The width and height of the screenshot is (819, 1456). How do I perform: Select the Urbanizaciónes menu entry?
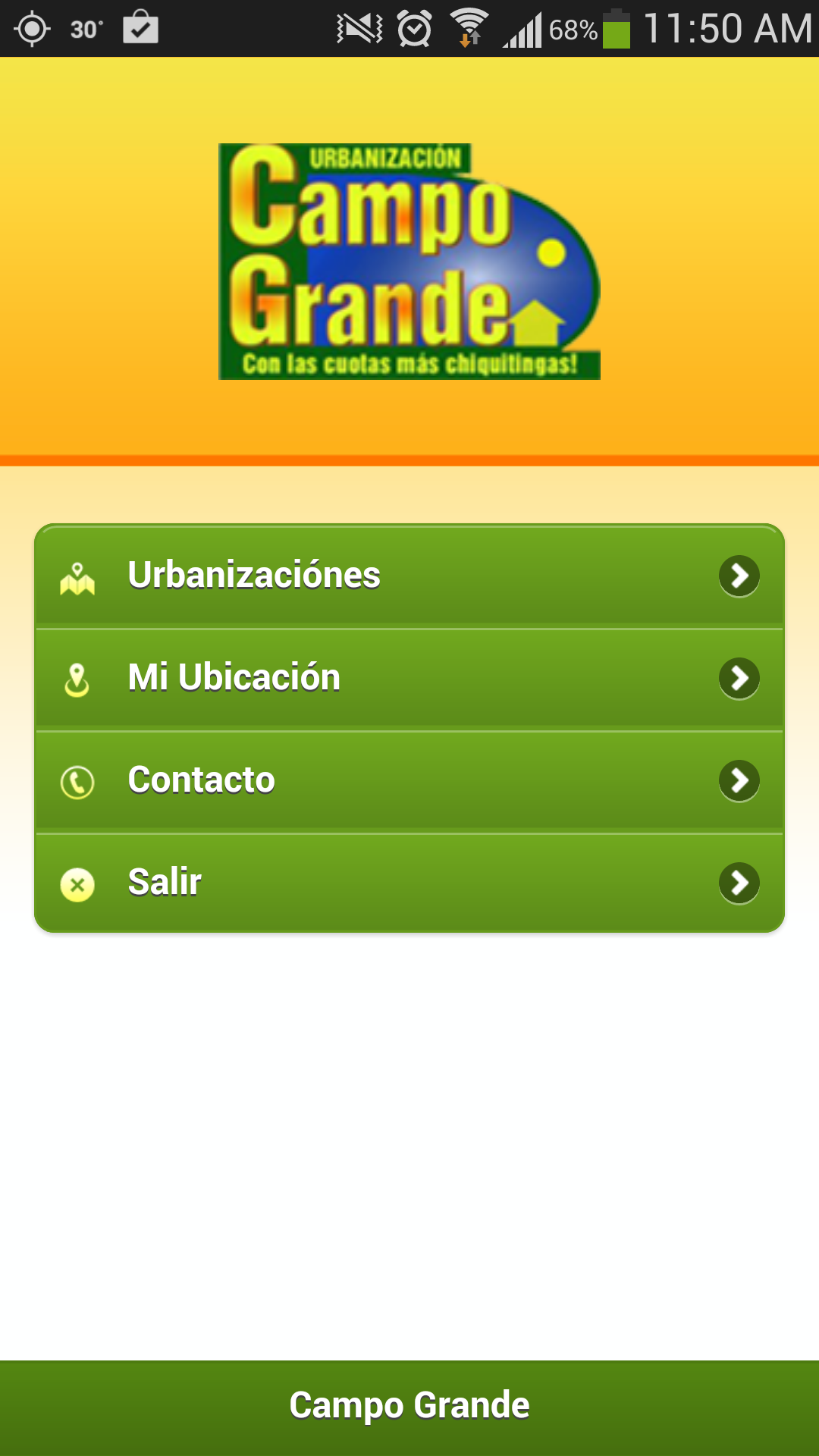(409, 576)
